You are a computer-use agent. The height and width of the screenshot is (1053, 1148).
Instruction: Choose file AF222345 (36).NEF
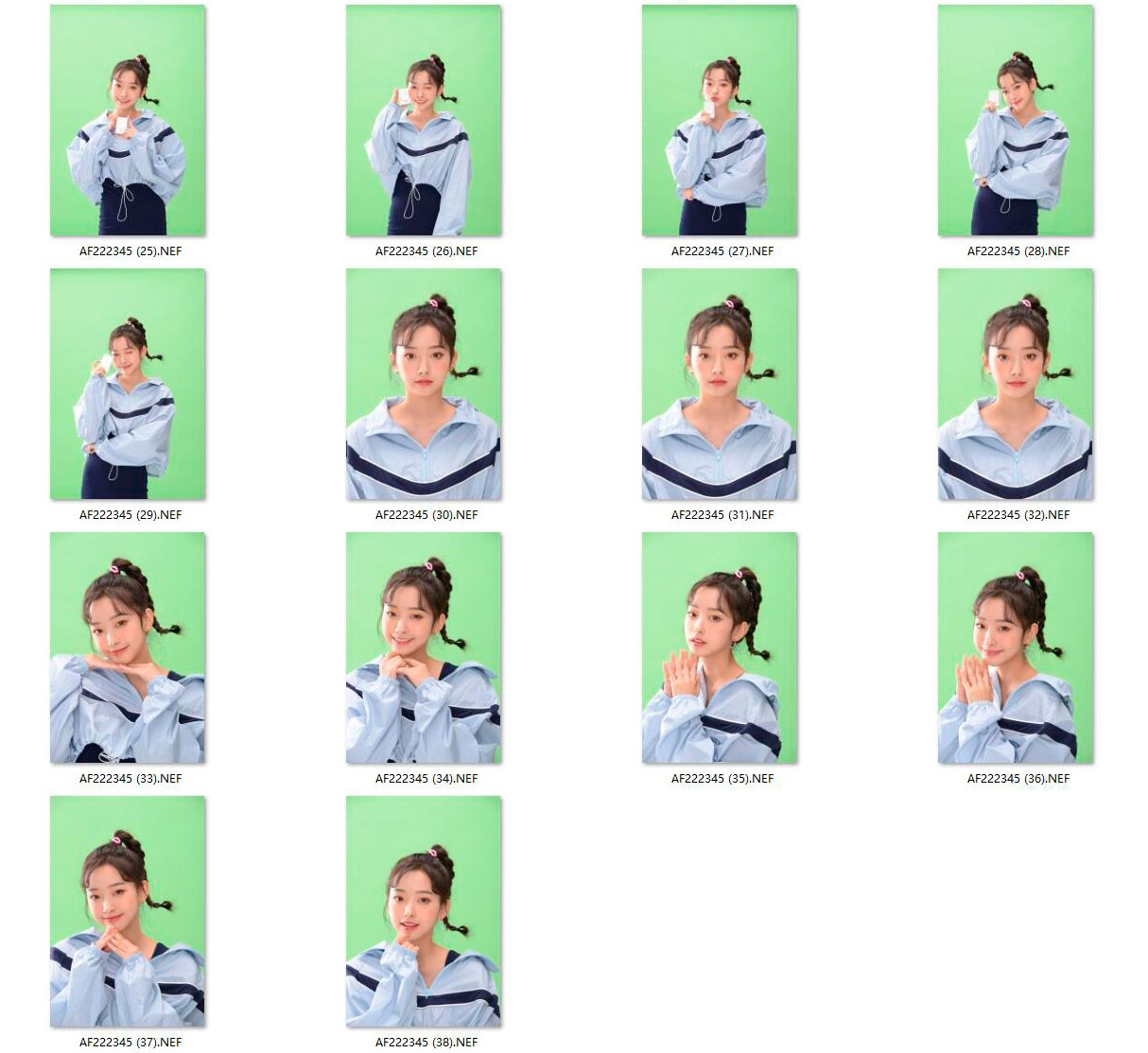(1016, 648)
